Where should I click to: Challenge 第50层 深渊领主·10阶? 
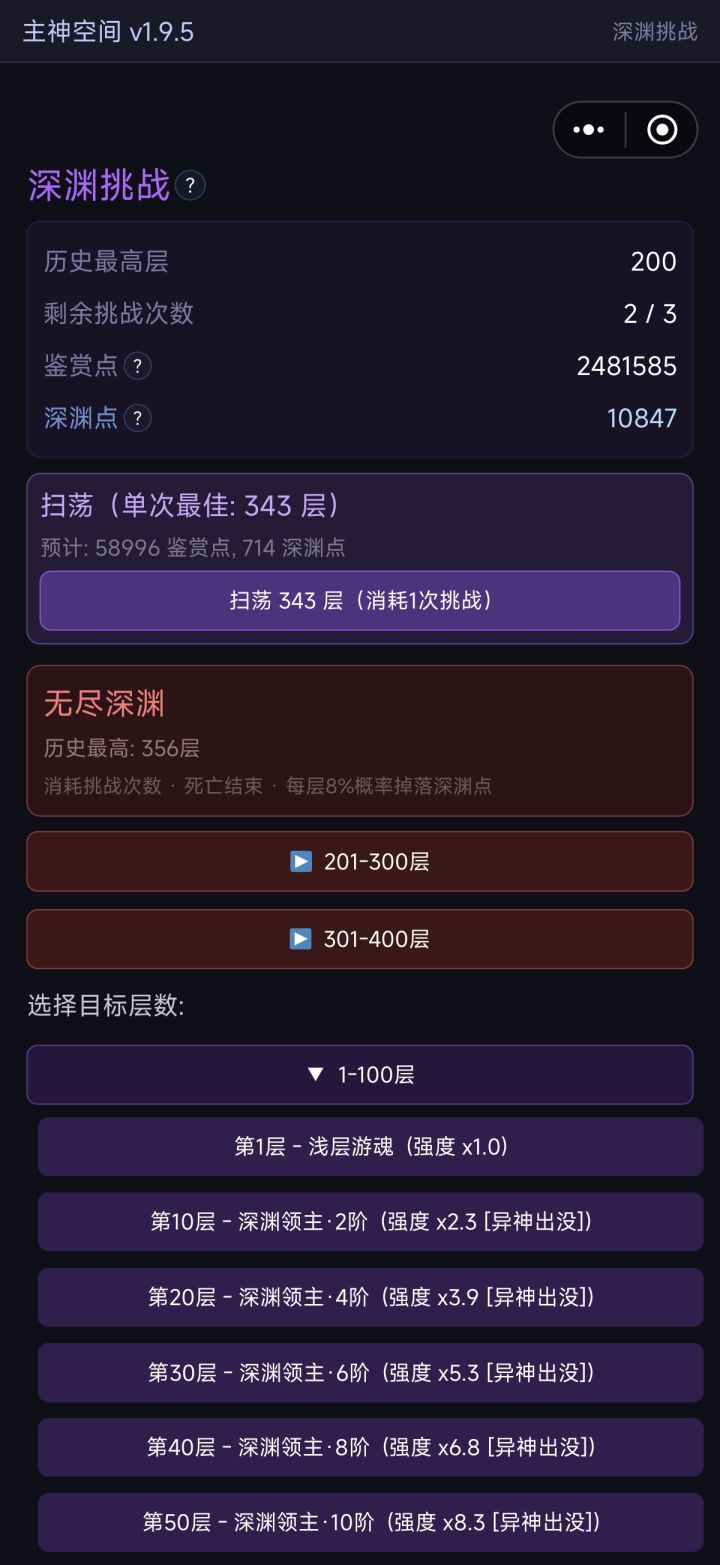[x=360, y=1521]
